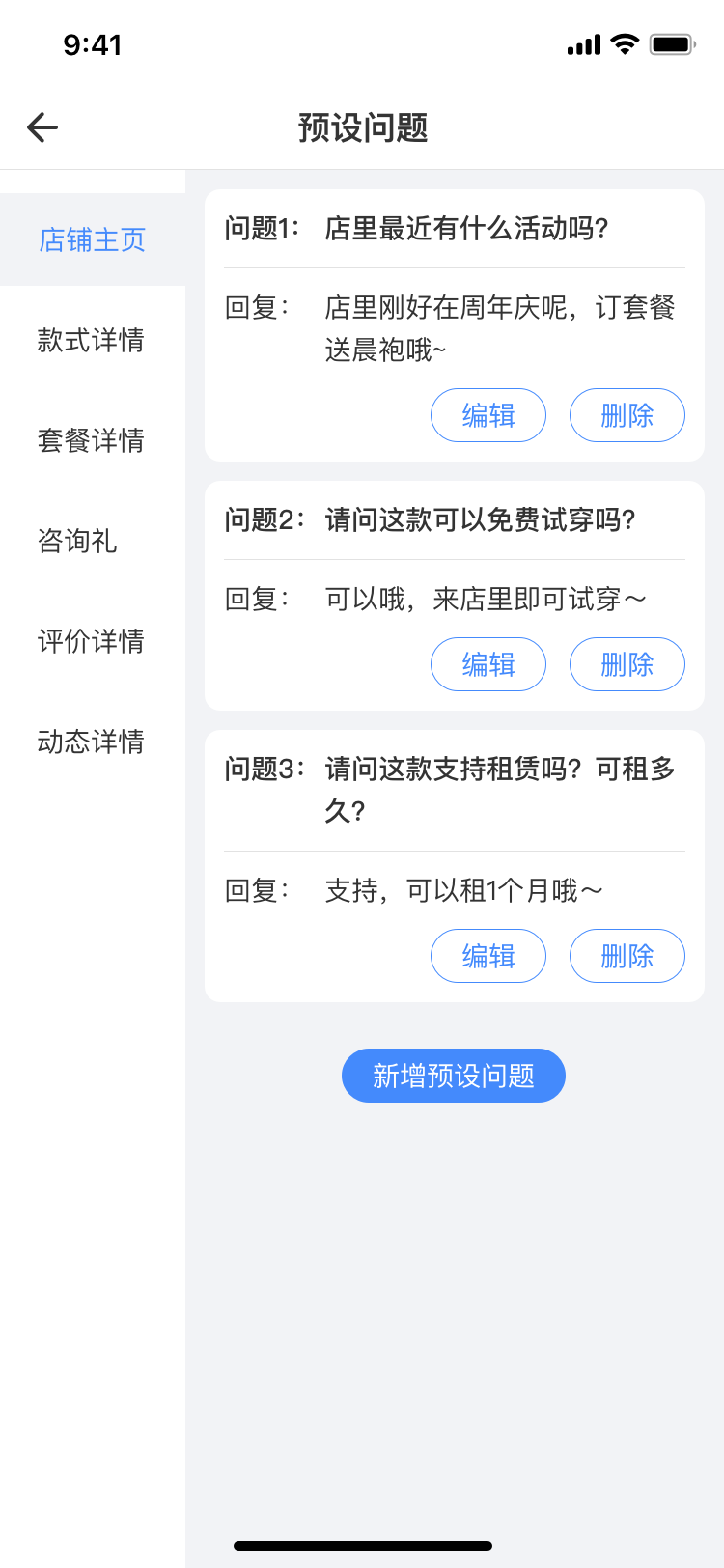Edit 问题3 about rental support
Screen dimensions: 724x1568
click(x=488, y=956)
